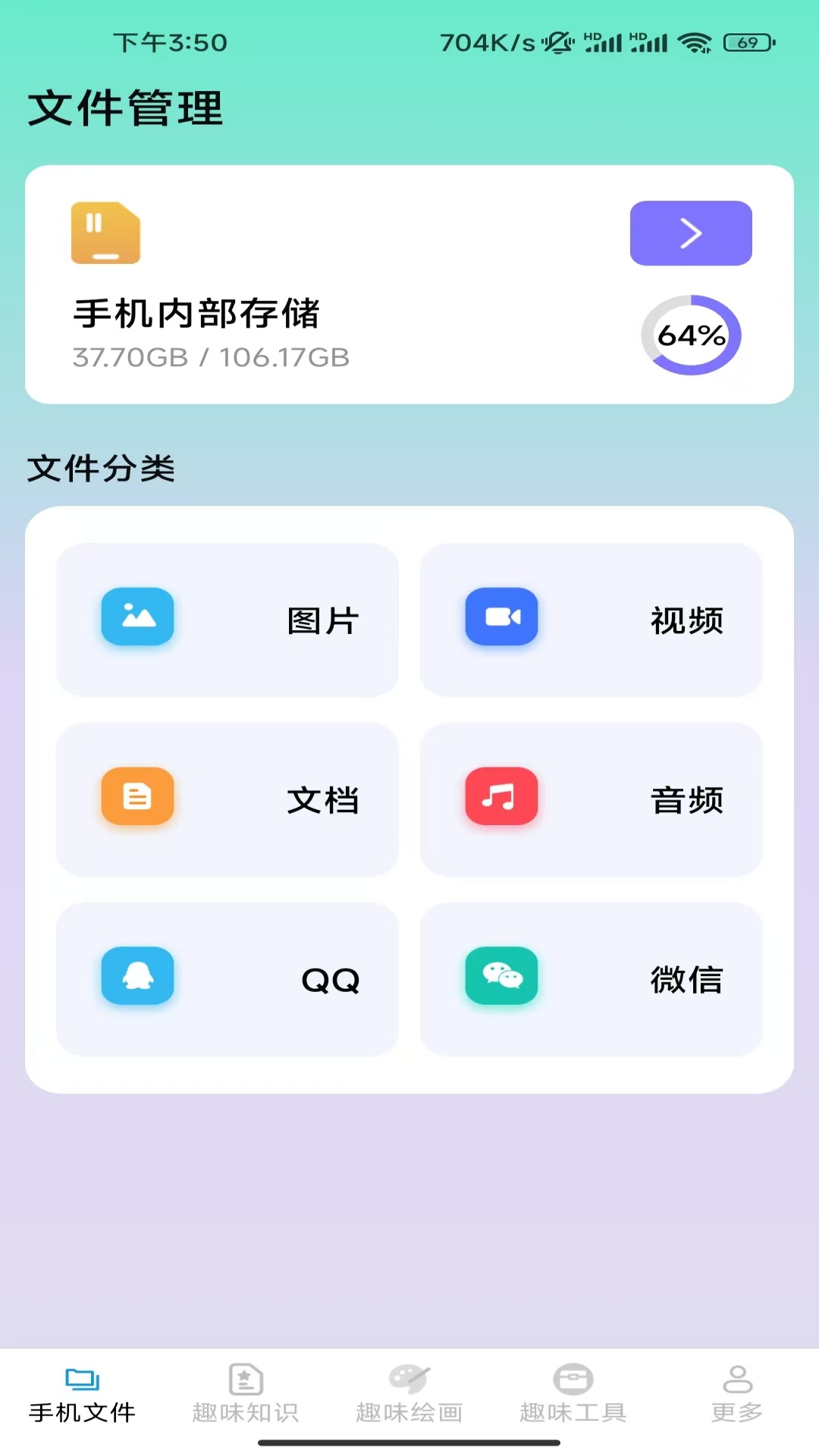This screenshot has height=1456, width=819.
Task: Select the 视频 (Video) camera icon
Action: (501, 618)
